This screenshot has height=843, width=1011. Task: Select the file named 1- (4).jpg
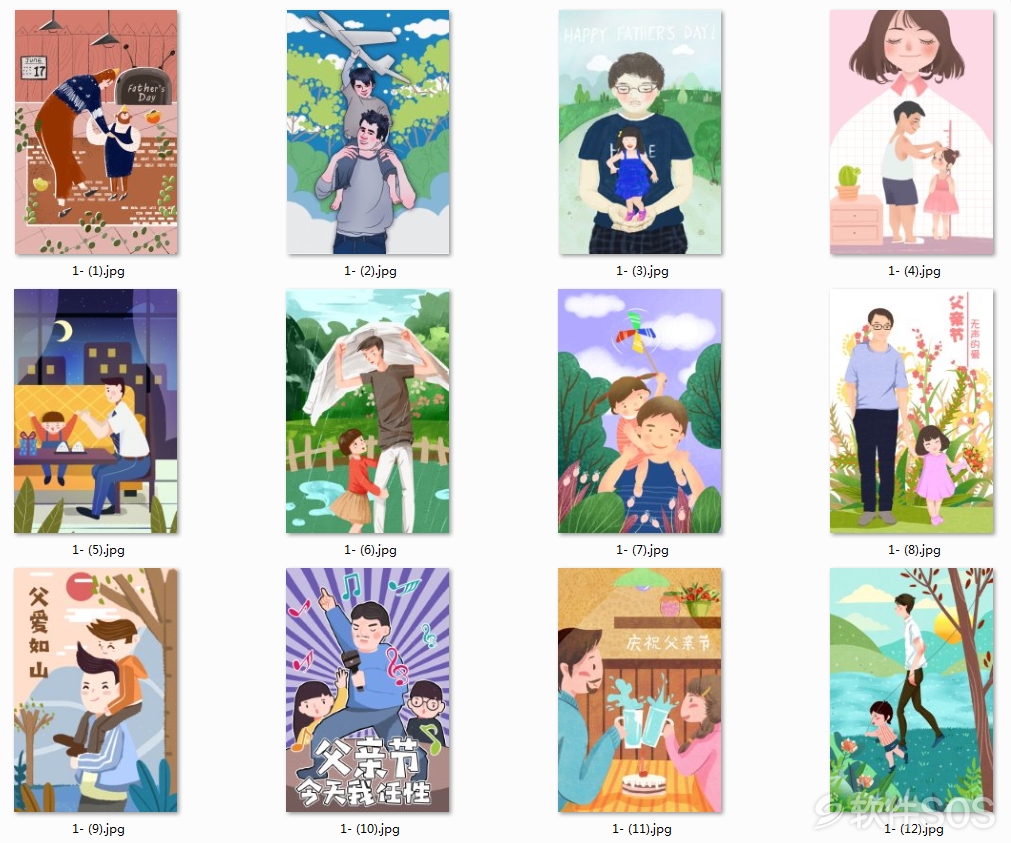pyautogui.click(x=912, y=132)
